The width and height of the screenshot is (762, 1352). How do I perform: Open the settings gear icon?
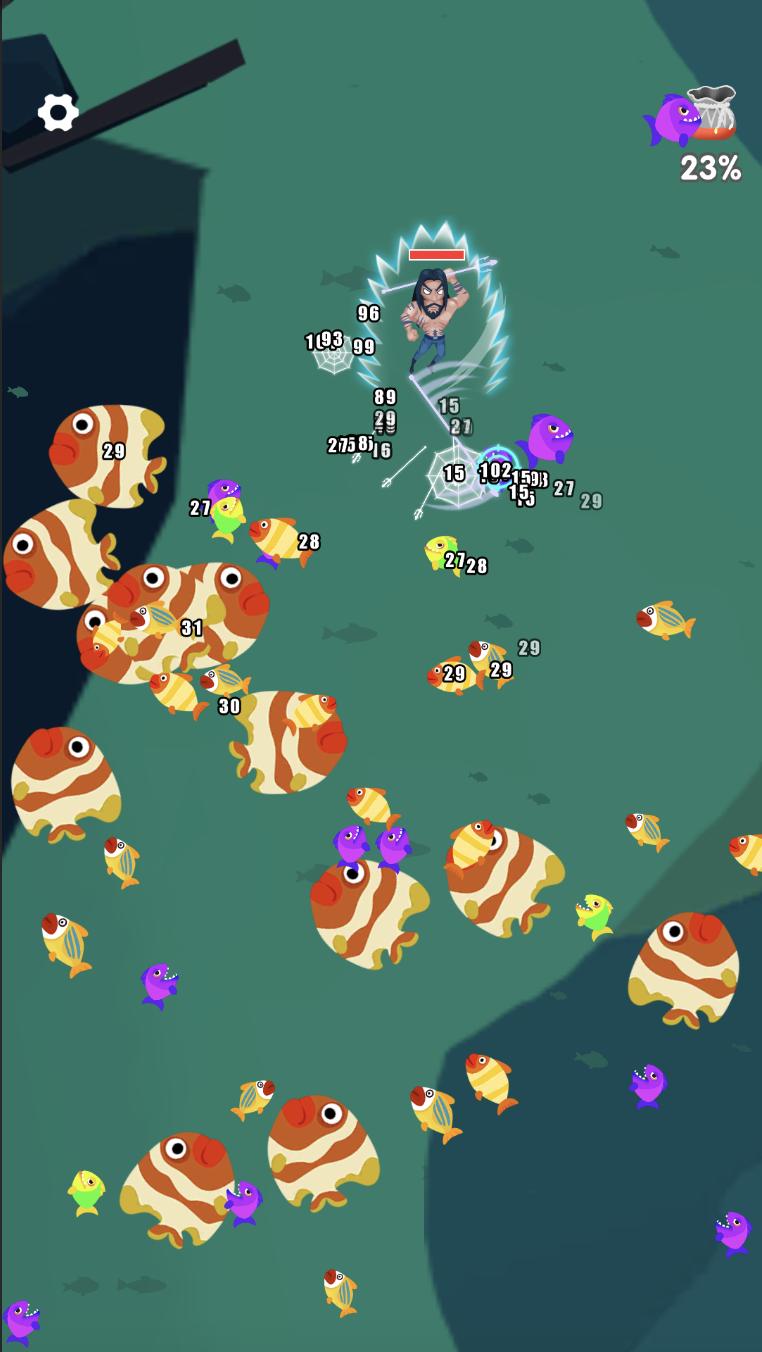pyautogui.click(x=58, y=112)
